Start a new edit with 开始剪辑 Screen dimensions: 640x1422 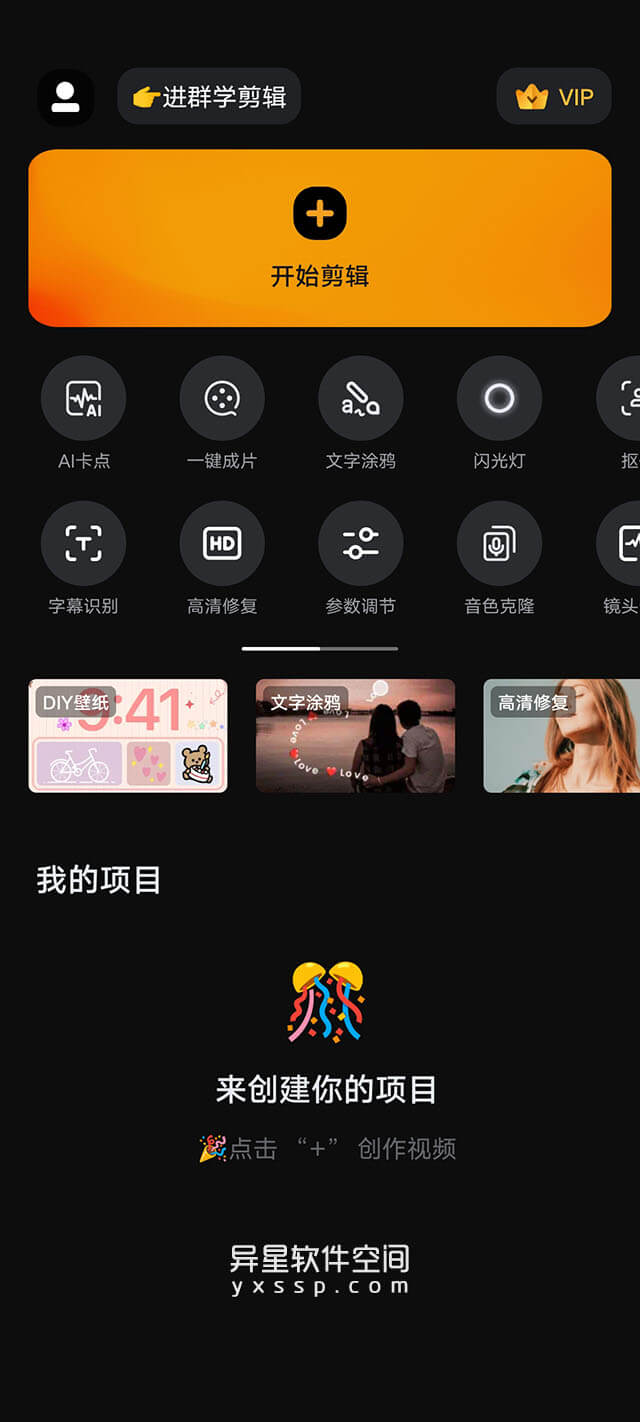click(x=320, y=238)
